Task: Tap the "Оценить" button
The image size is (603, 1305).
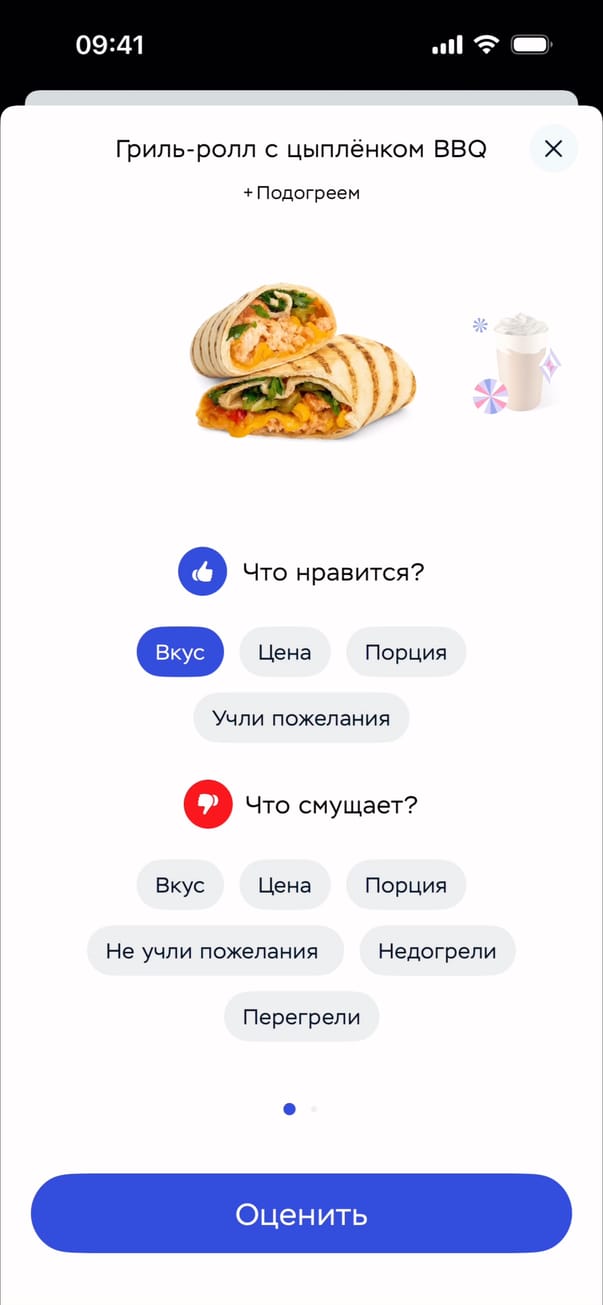Action: click(301, 1214)
